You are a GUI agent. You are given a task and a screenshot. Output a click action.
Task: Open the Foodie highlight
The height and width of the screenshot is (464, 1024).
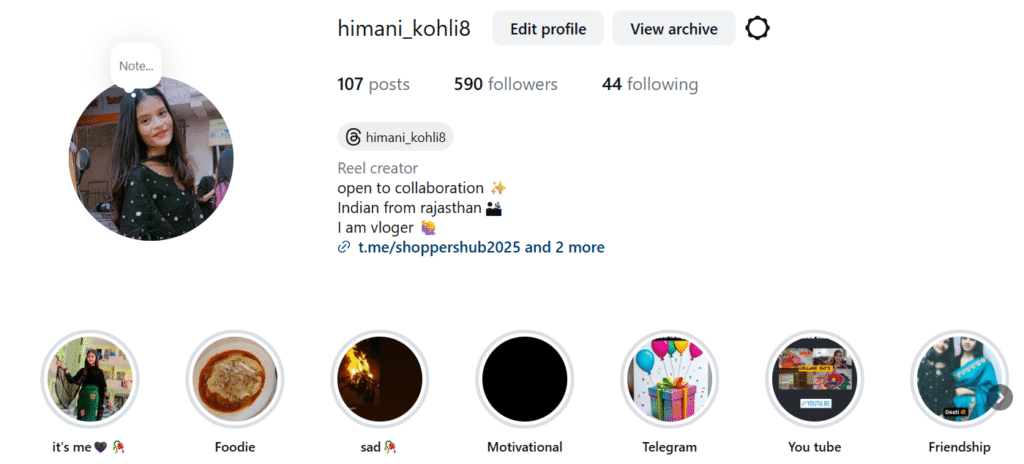(x=235, y=380)
